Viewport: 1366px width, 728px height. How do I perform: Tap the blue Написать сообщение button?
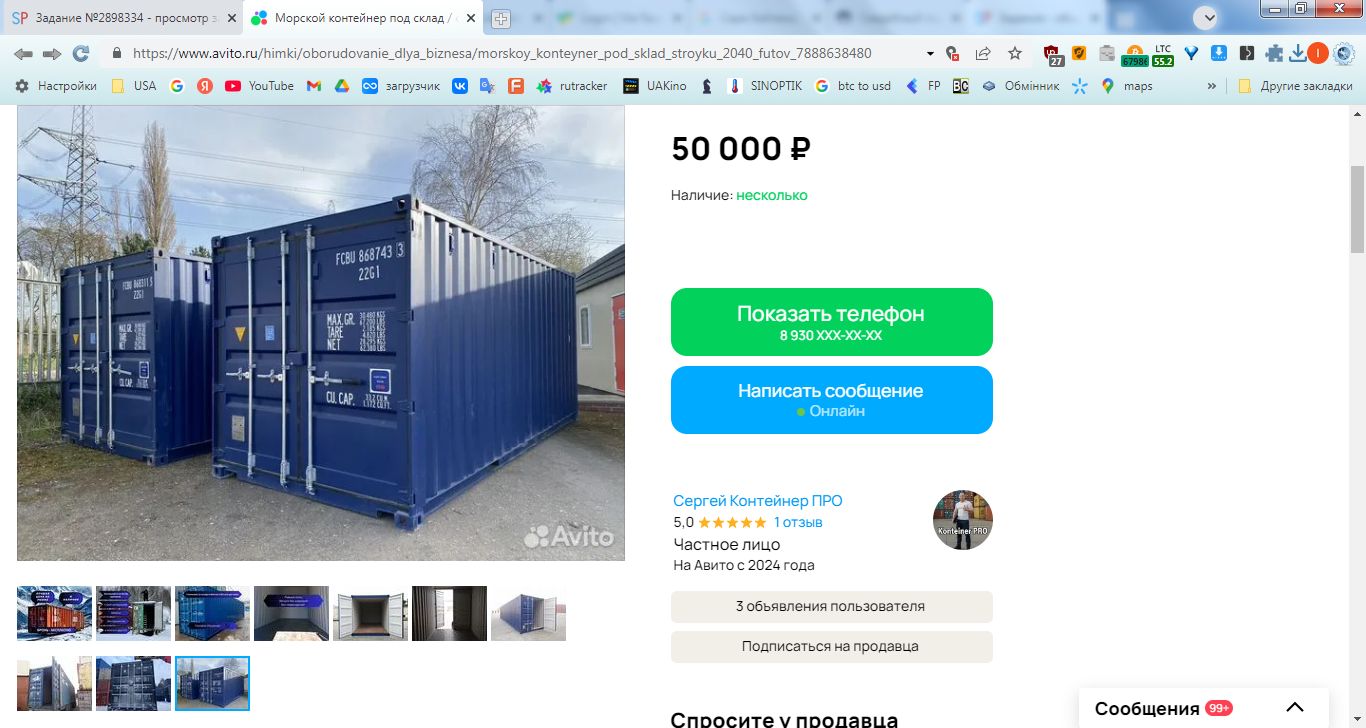pyautogui.click(x=831, y=399)
